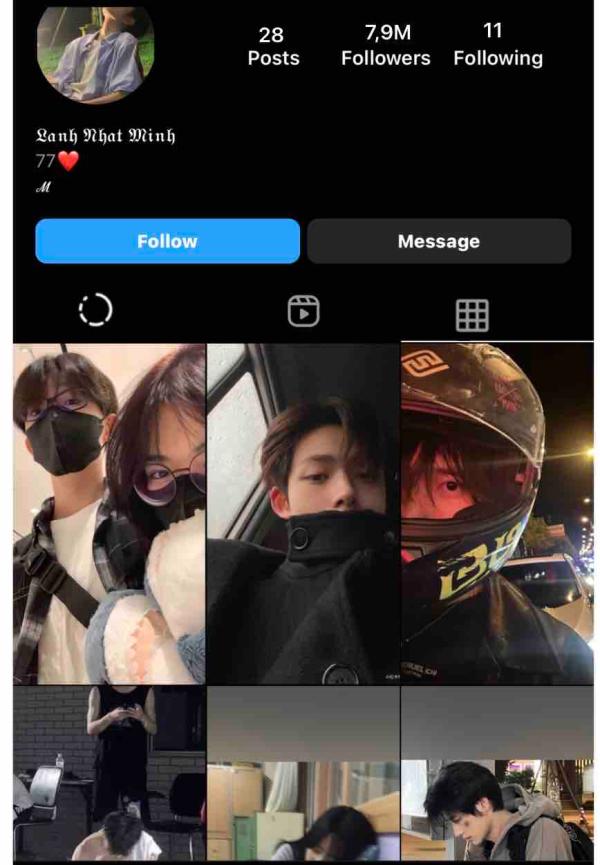Switch to the Reels tab
This screenshot has width=600, height=865.
(303, 312)
